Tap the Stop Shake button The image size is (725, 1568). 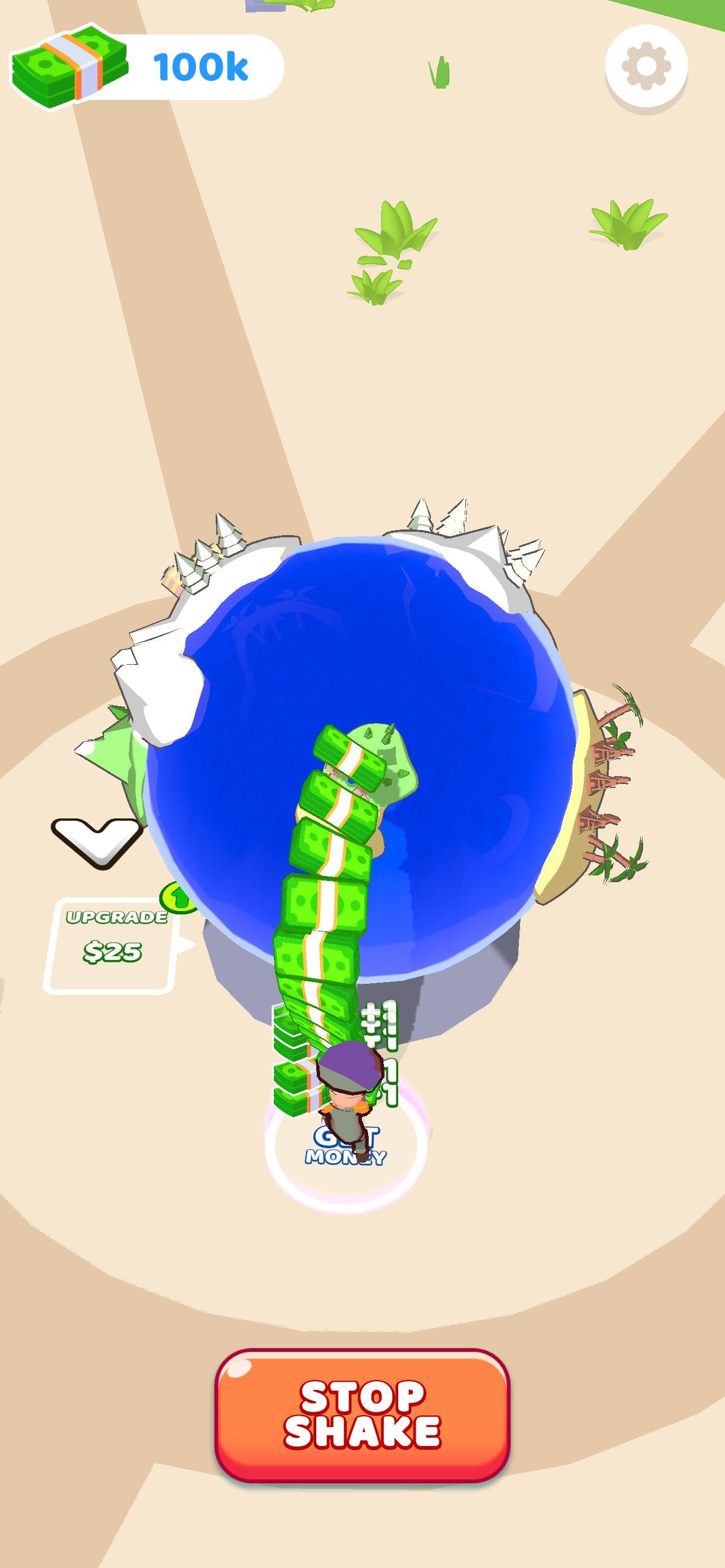click(x=362, y=1415)
